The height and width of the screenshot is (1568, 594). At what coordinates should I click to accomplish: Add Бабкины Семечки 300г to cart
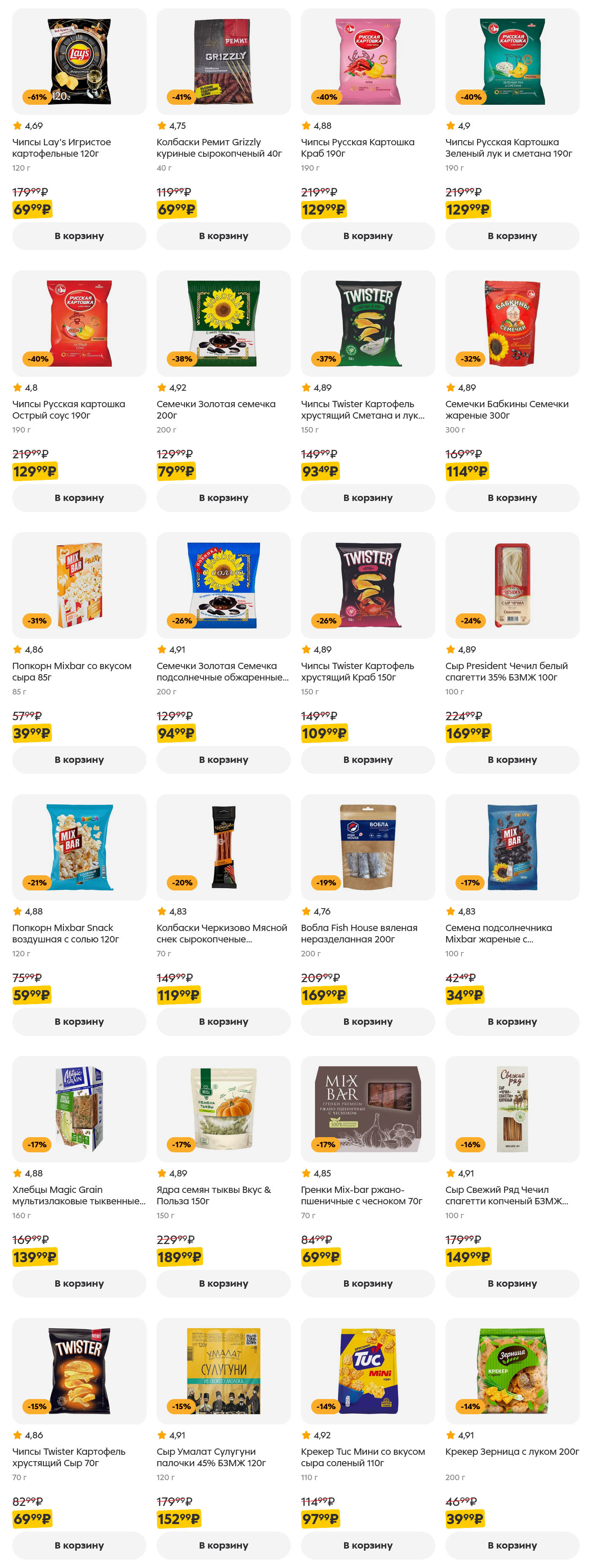pyautogui.click(x=512, y=497)
